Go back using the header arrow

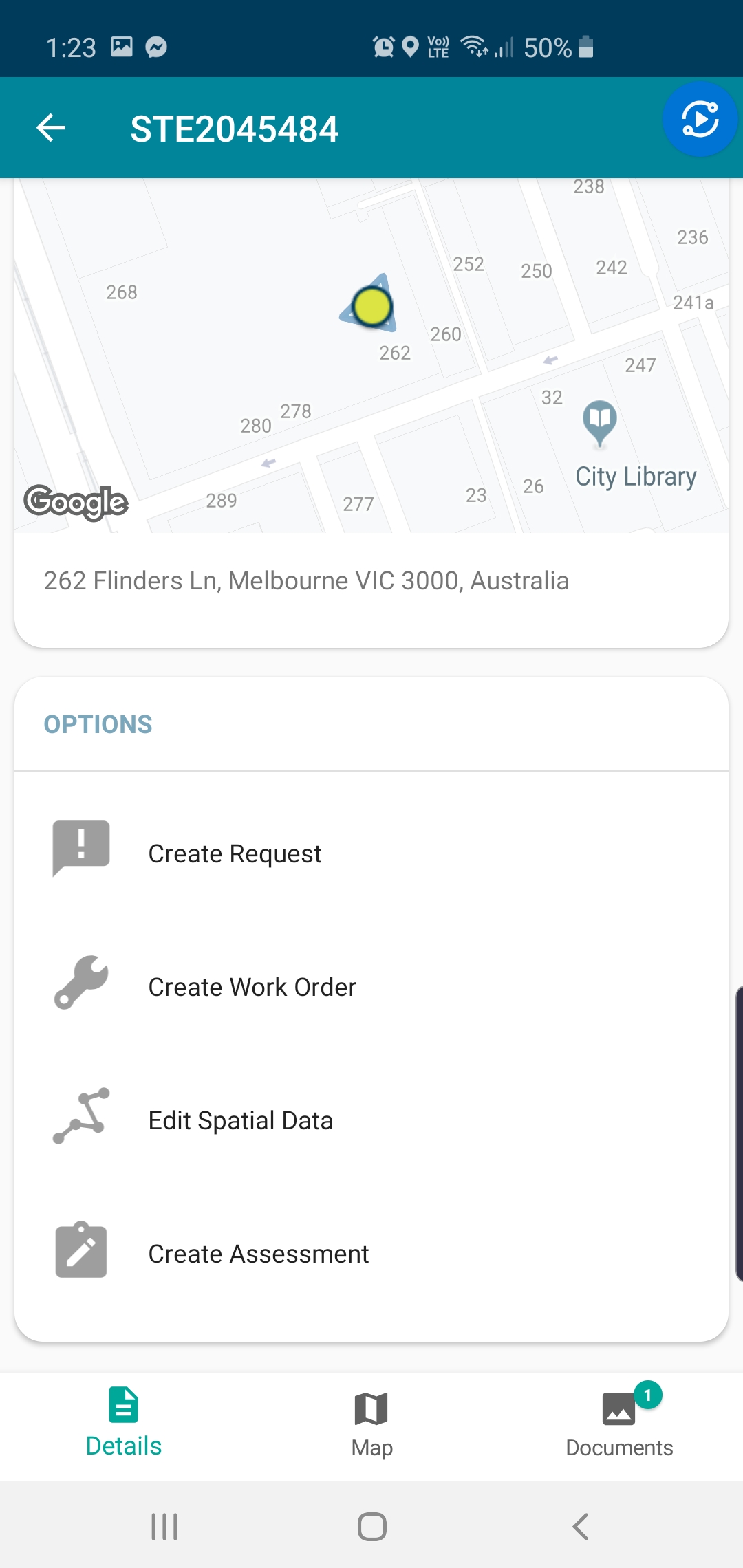tap(51, 128)
